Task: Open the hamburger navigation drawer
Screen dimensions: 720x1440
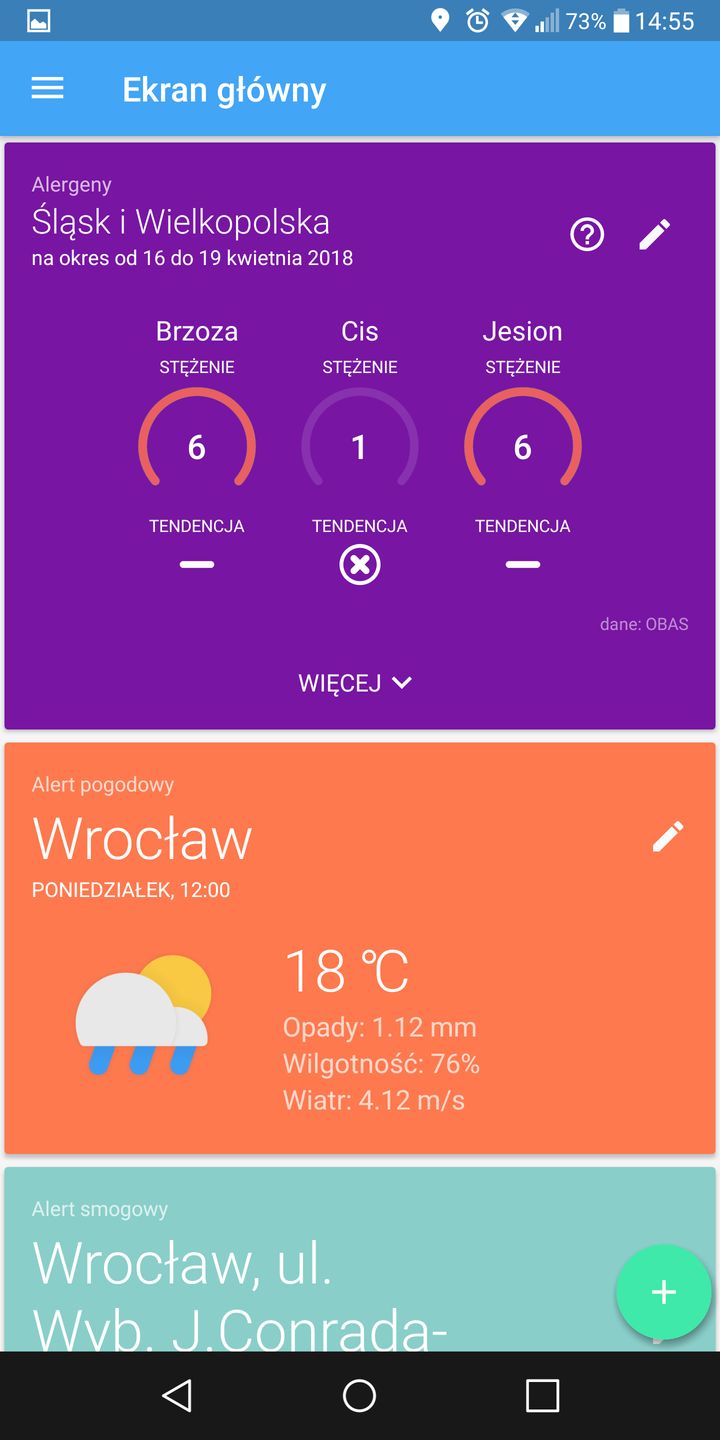Action: [x=47, y=89]
